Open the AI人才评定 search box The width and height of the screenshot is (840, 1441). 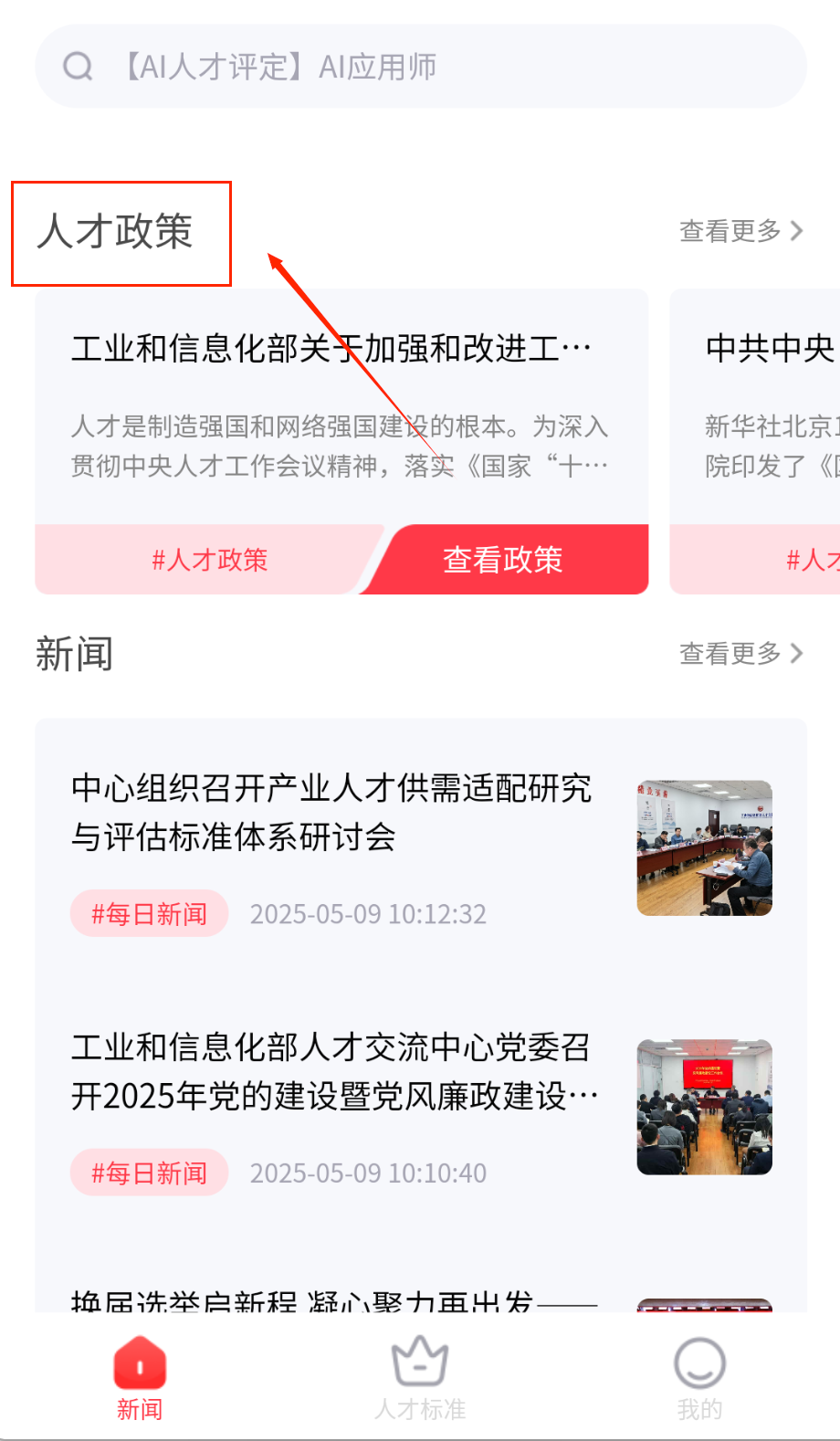tap(420, 67)
